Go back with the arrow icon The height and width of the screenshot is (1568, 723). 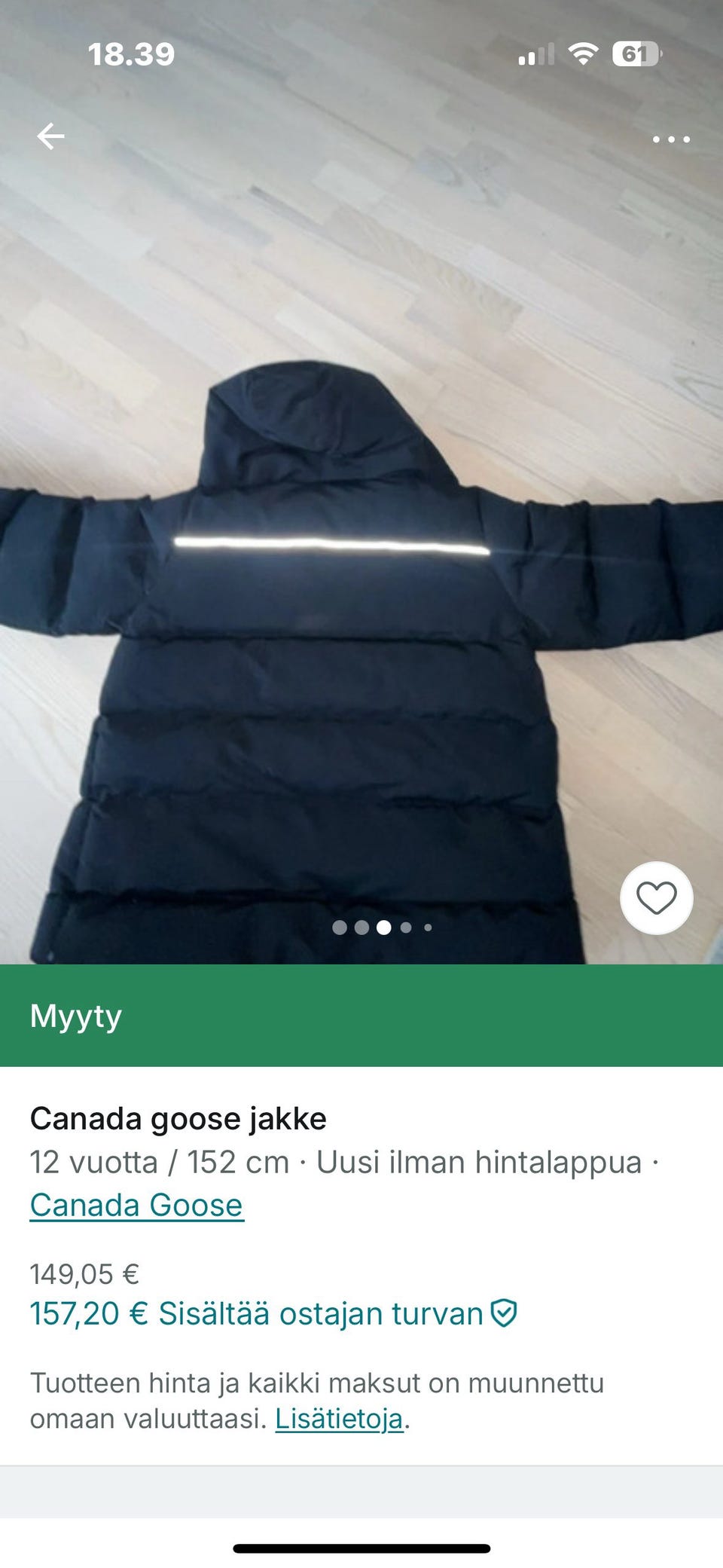point(50,136)
